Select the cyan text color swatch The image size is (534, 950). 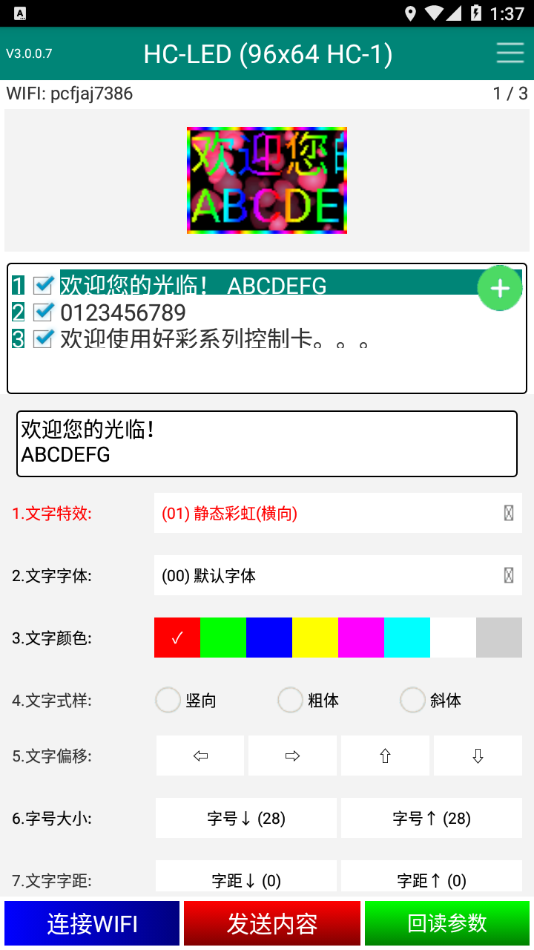(x=407, y=637)
